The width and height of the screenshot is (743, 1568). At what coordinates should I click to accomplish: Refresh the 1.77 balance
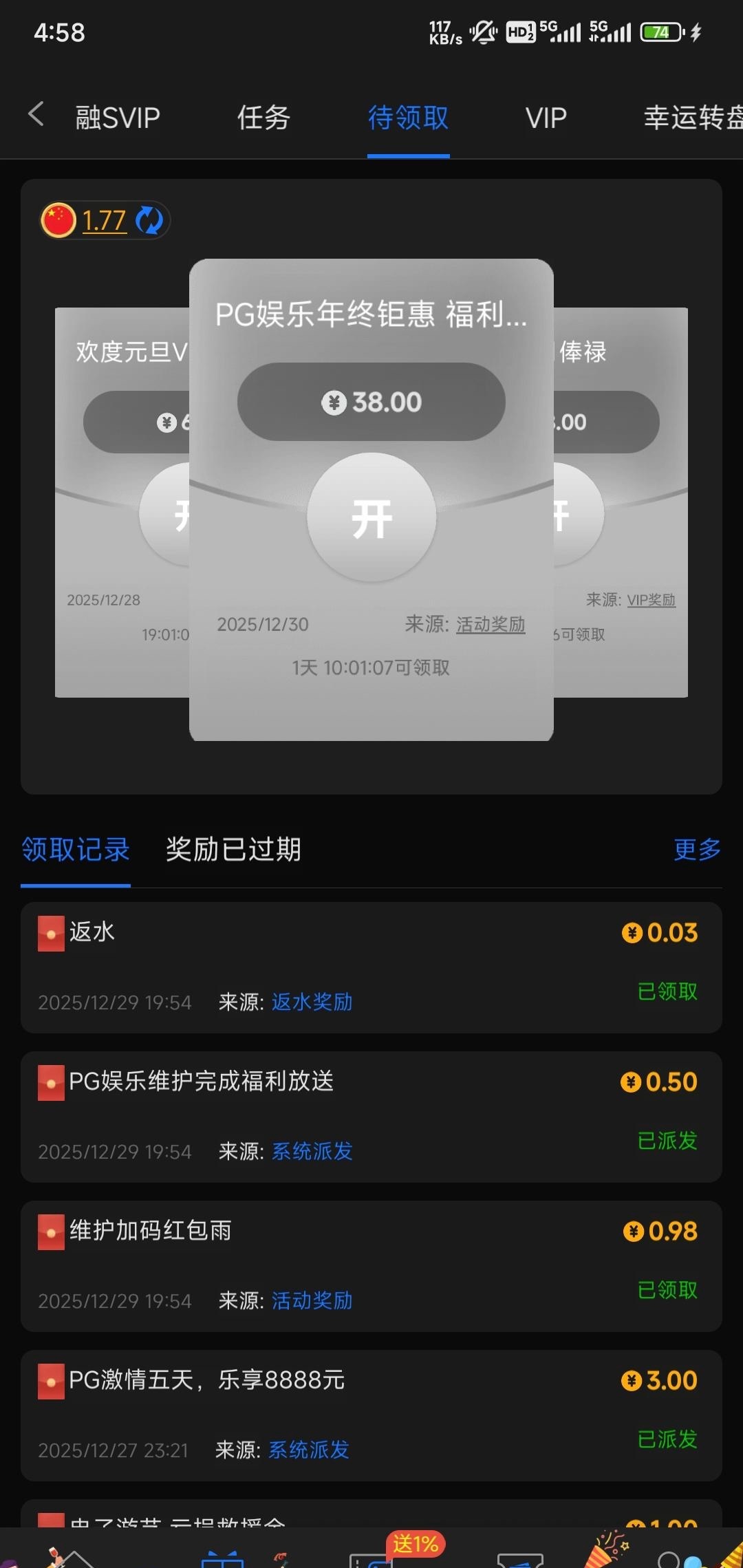pos(149,221)
